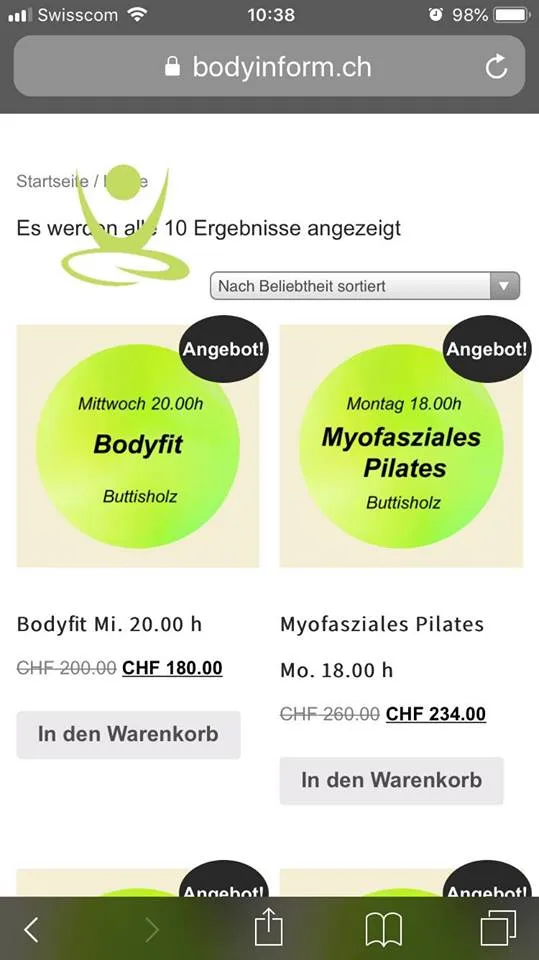Open Safari bookmarks
This screenshot has height=960, width=539.
pos(383,930)
